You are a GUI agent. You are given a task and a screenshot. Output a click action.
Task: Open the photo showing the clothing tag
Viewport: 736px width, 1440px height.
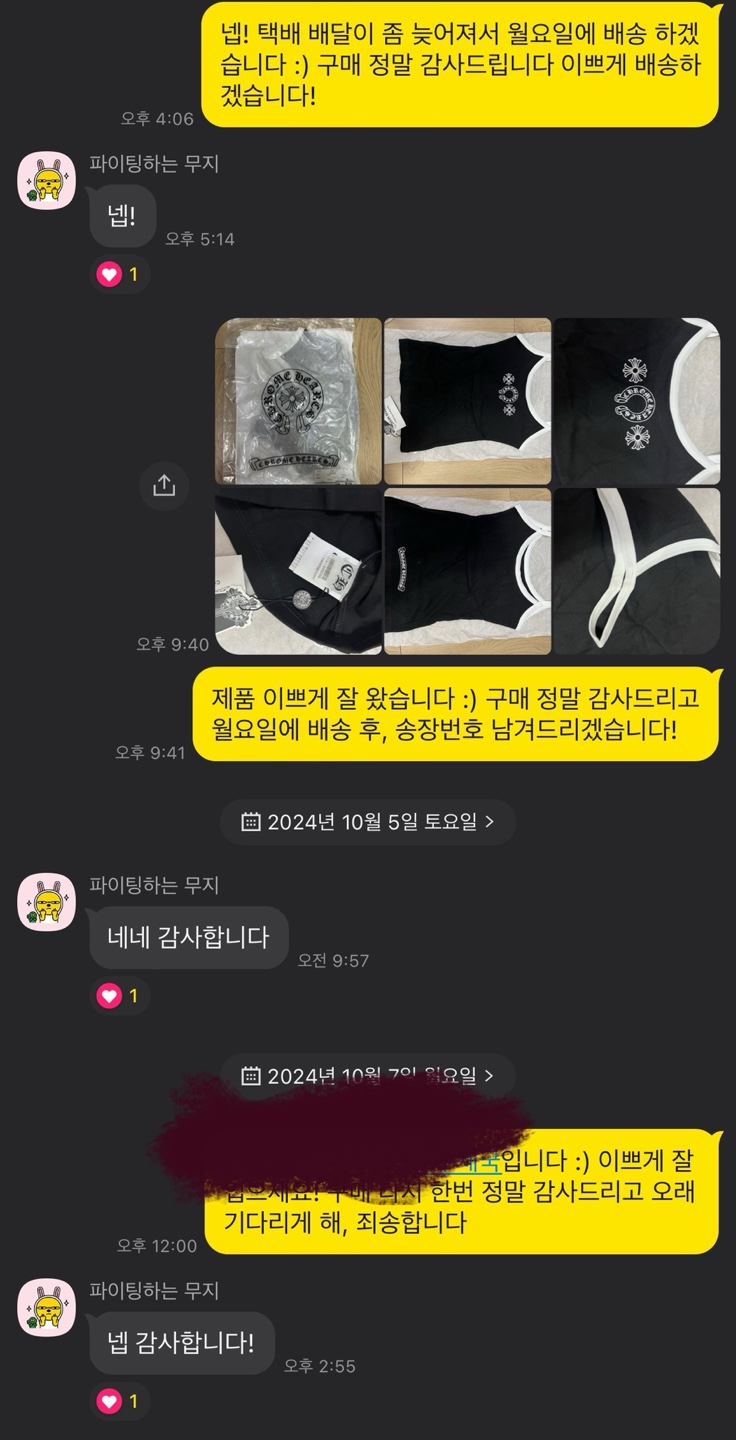298,571
